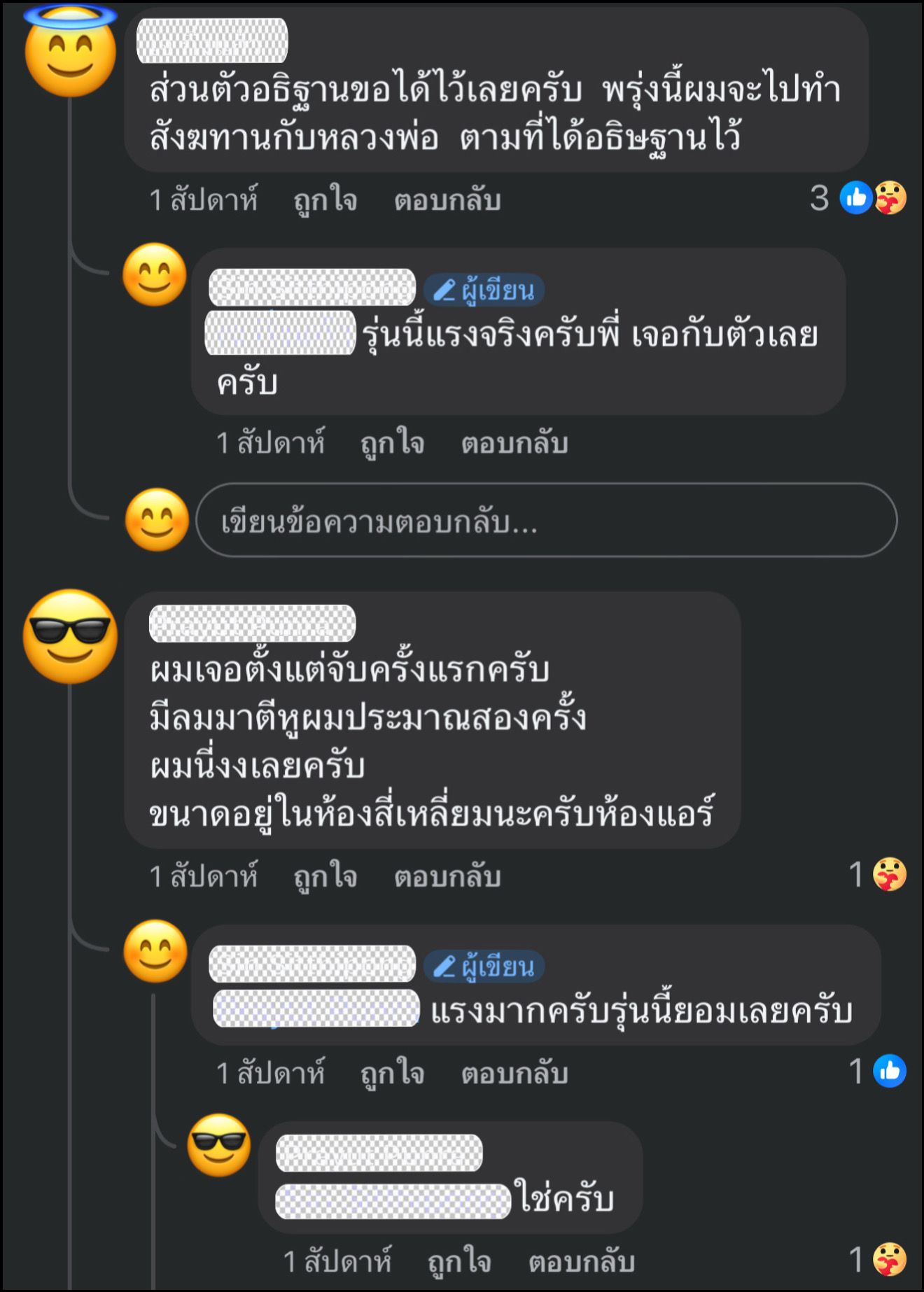The width and height of the screenshot is (924, 1292).
Task: Reply to the comment รุ่นนี้แรงจริงครับพี่
Action: tap(514, 444)
